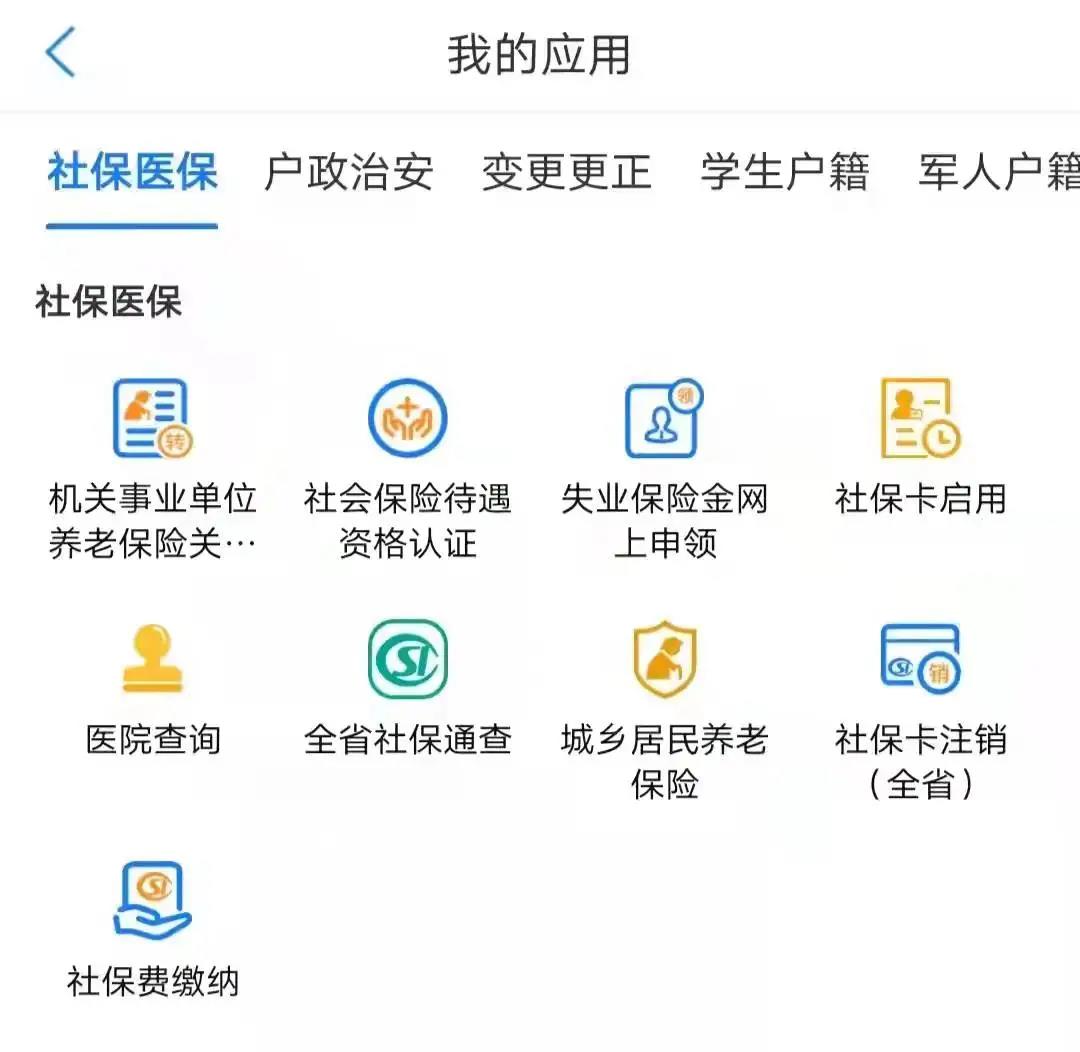Launch 失业保险金网上申领
Viewport: 1080px width, 1052px height.
tap(664, 420)
